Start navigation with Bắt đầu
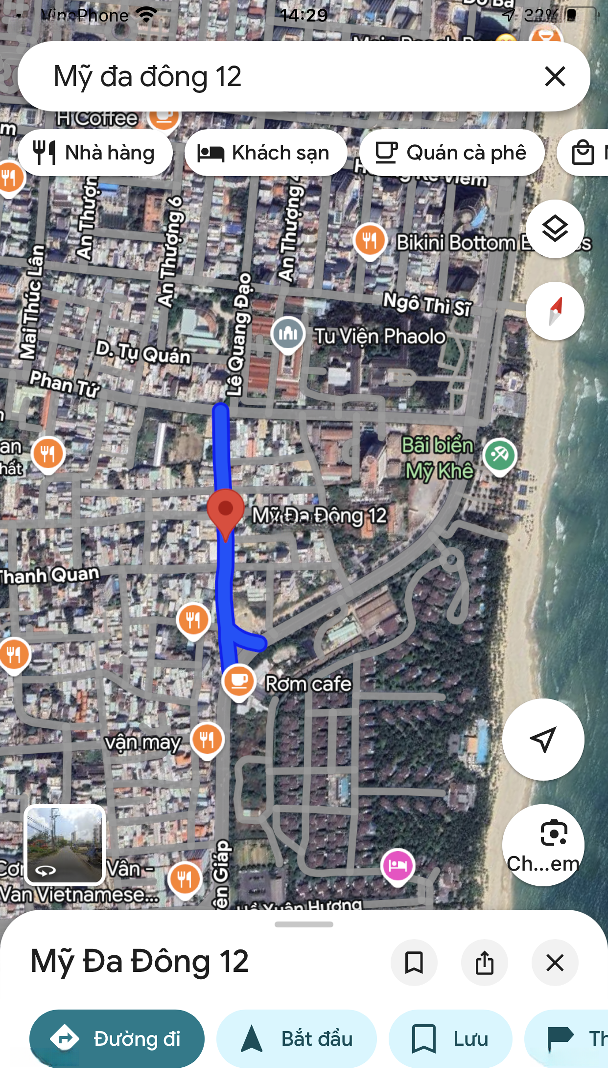 tap(297, 1039)
